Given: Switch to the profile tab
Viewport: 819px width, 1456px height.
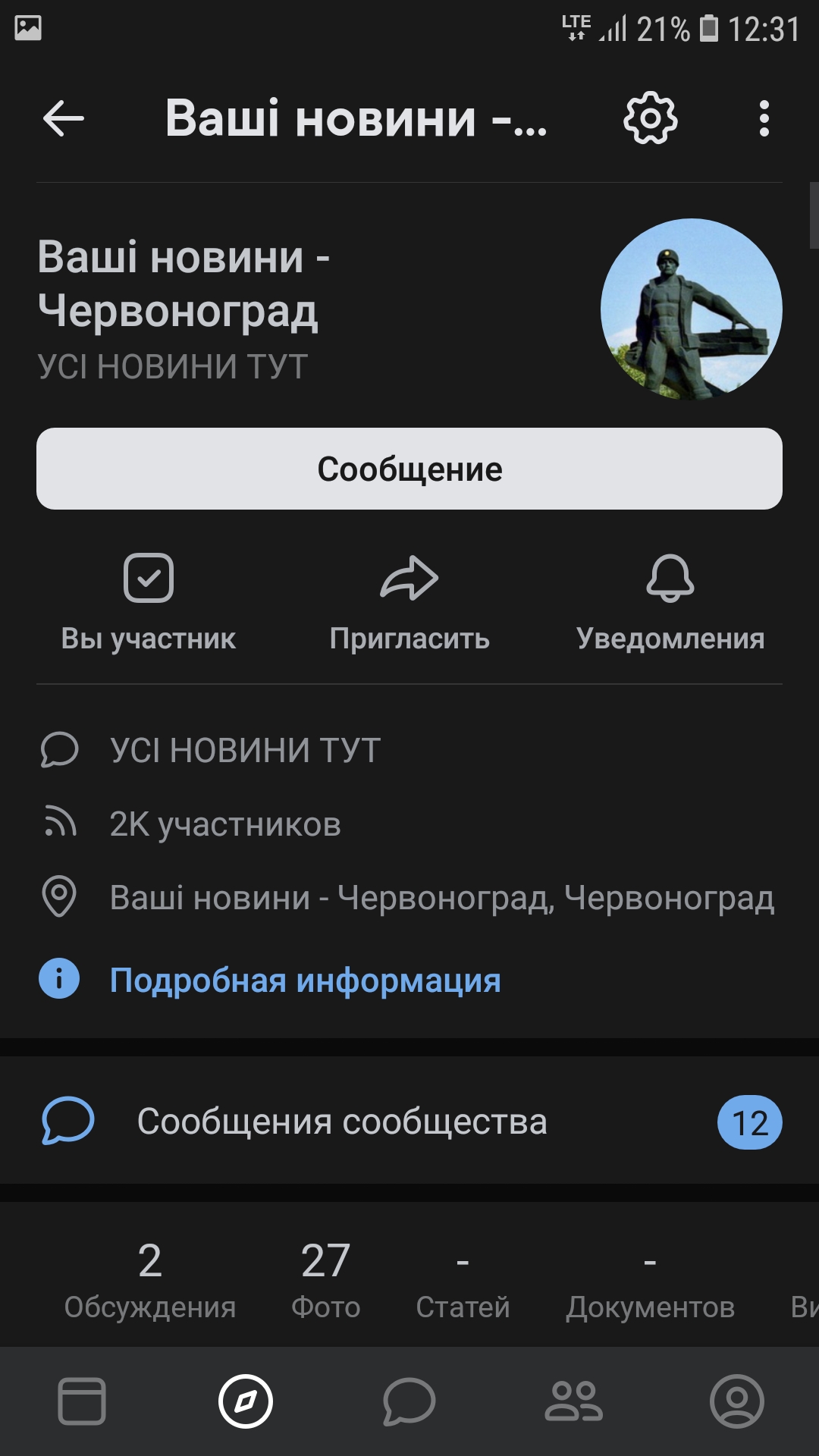Looking at the screenshot, I should click(736, 1401).
